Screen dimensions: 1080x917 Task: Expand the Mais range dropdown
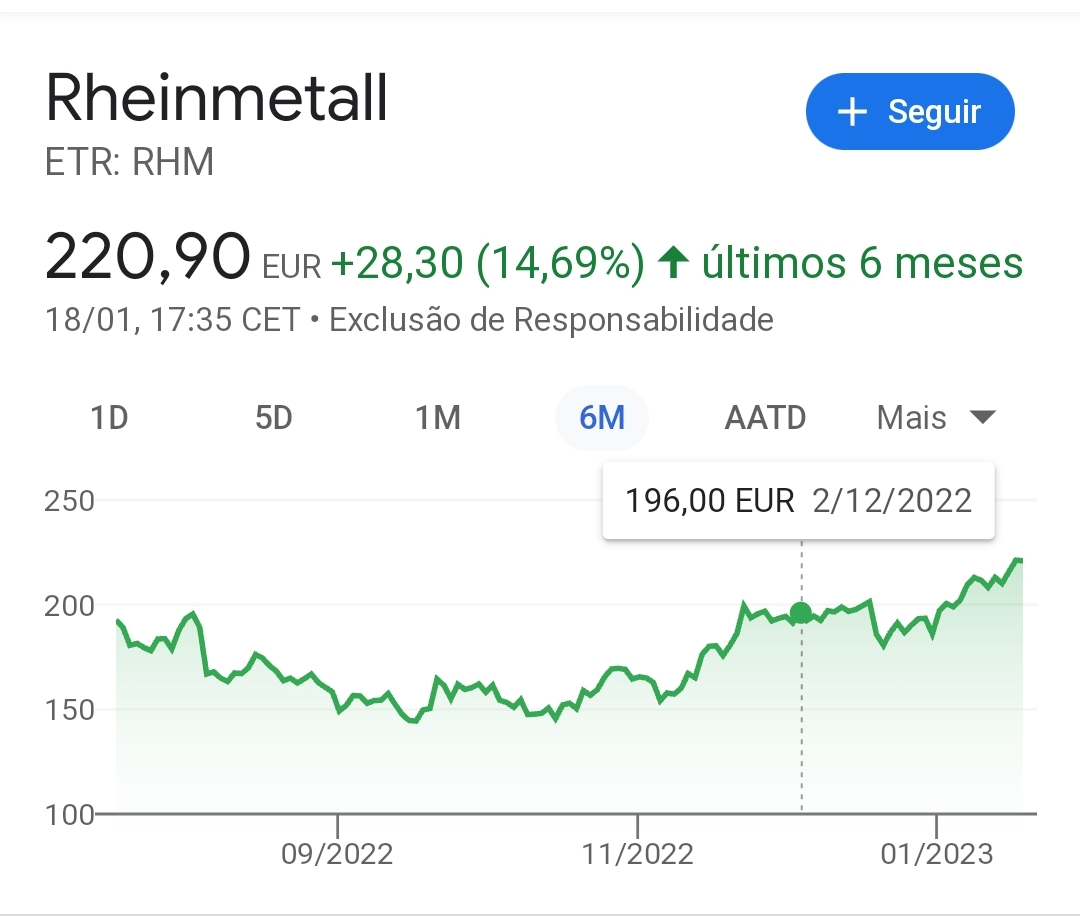click(936, 417)
